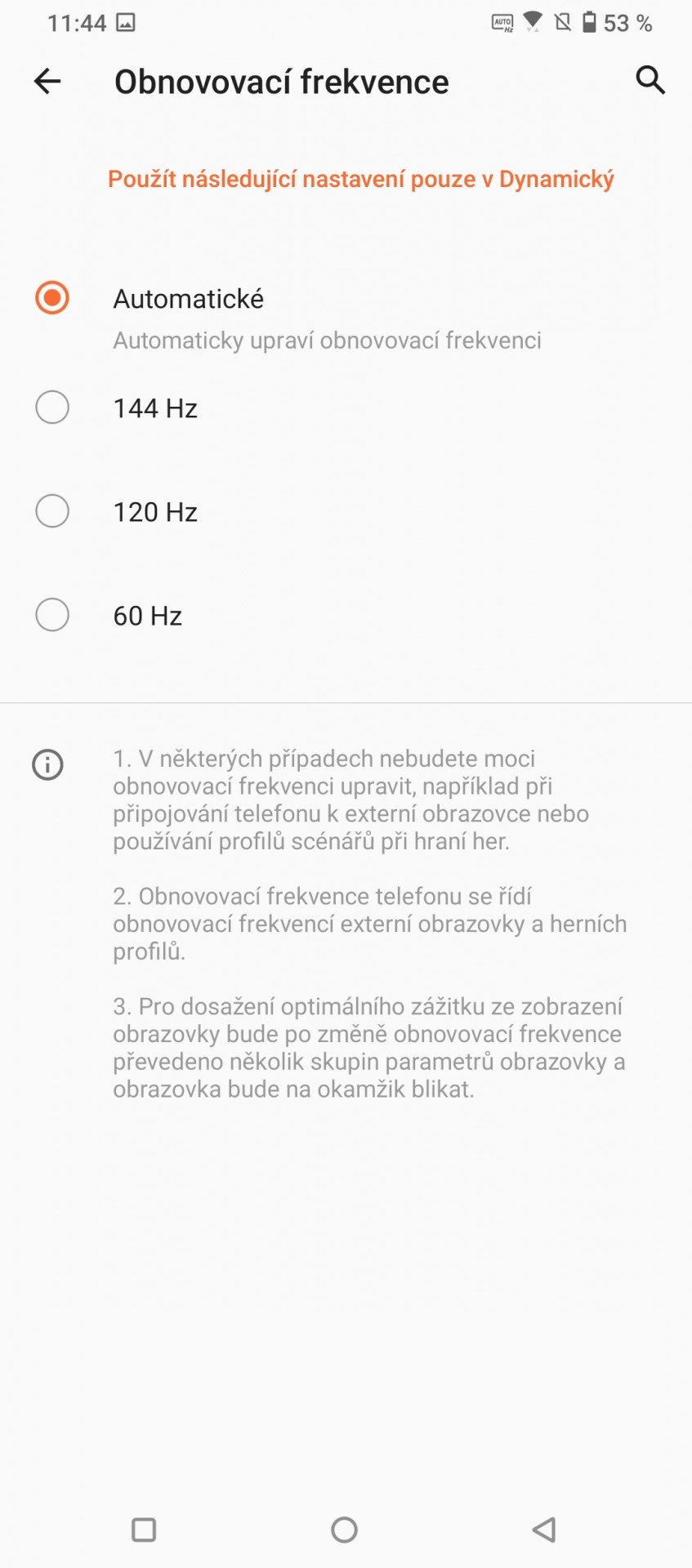The image size is (692, 1568).
Task: Pick the 60 Hz option
Action: click(346, 615)
